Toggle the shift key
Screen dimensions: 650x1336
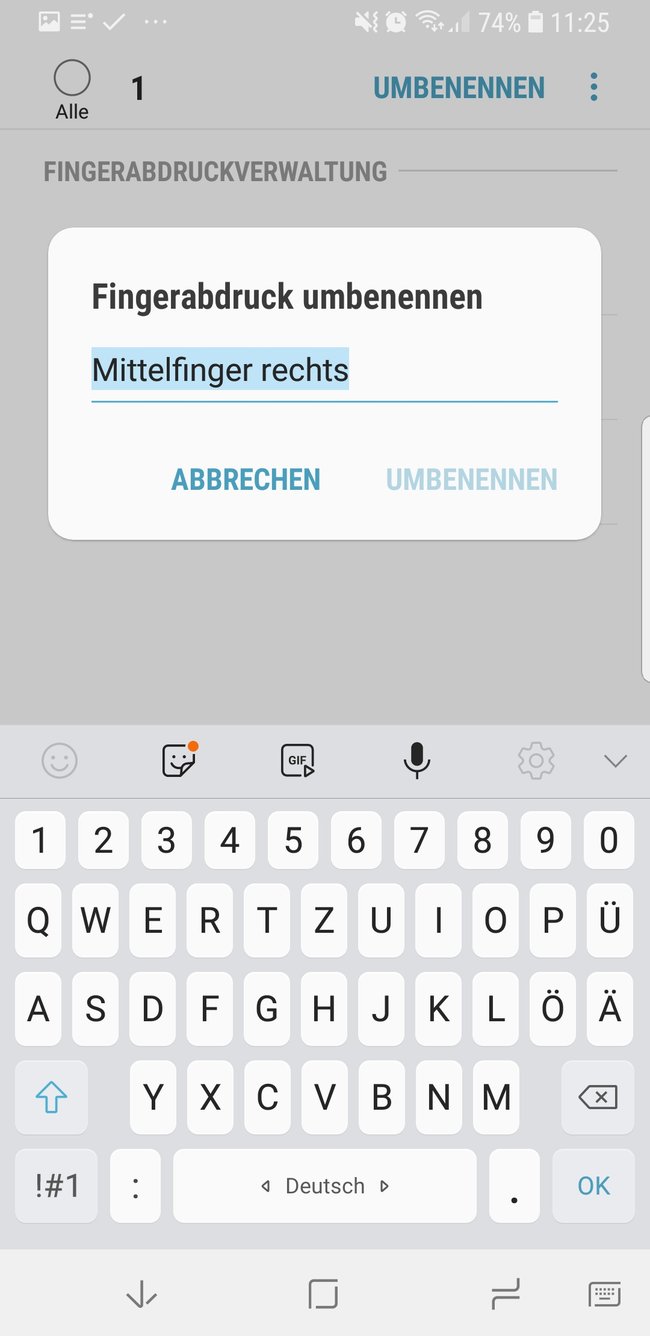pos(51,1098)
